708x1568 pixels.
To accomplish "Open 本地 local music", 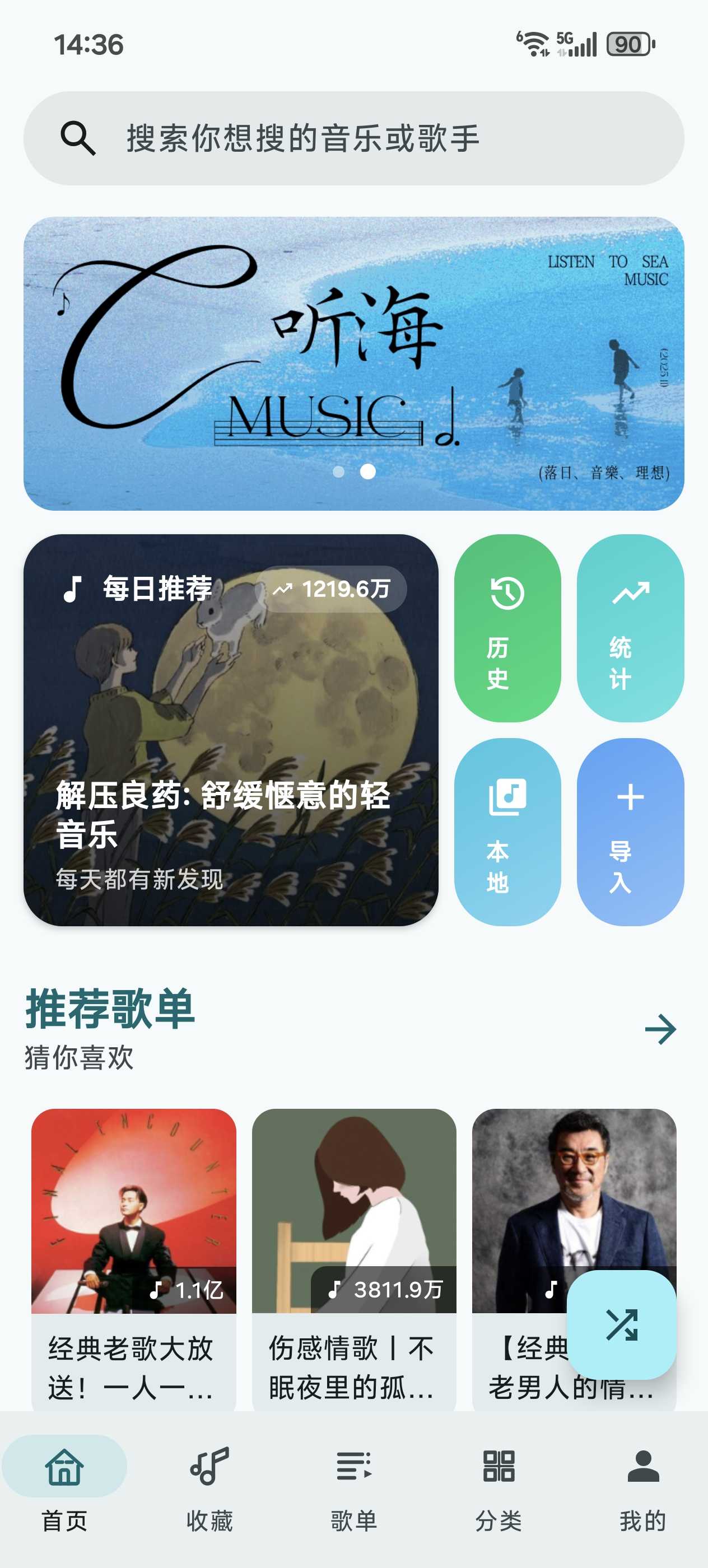I will coord(507,832).
